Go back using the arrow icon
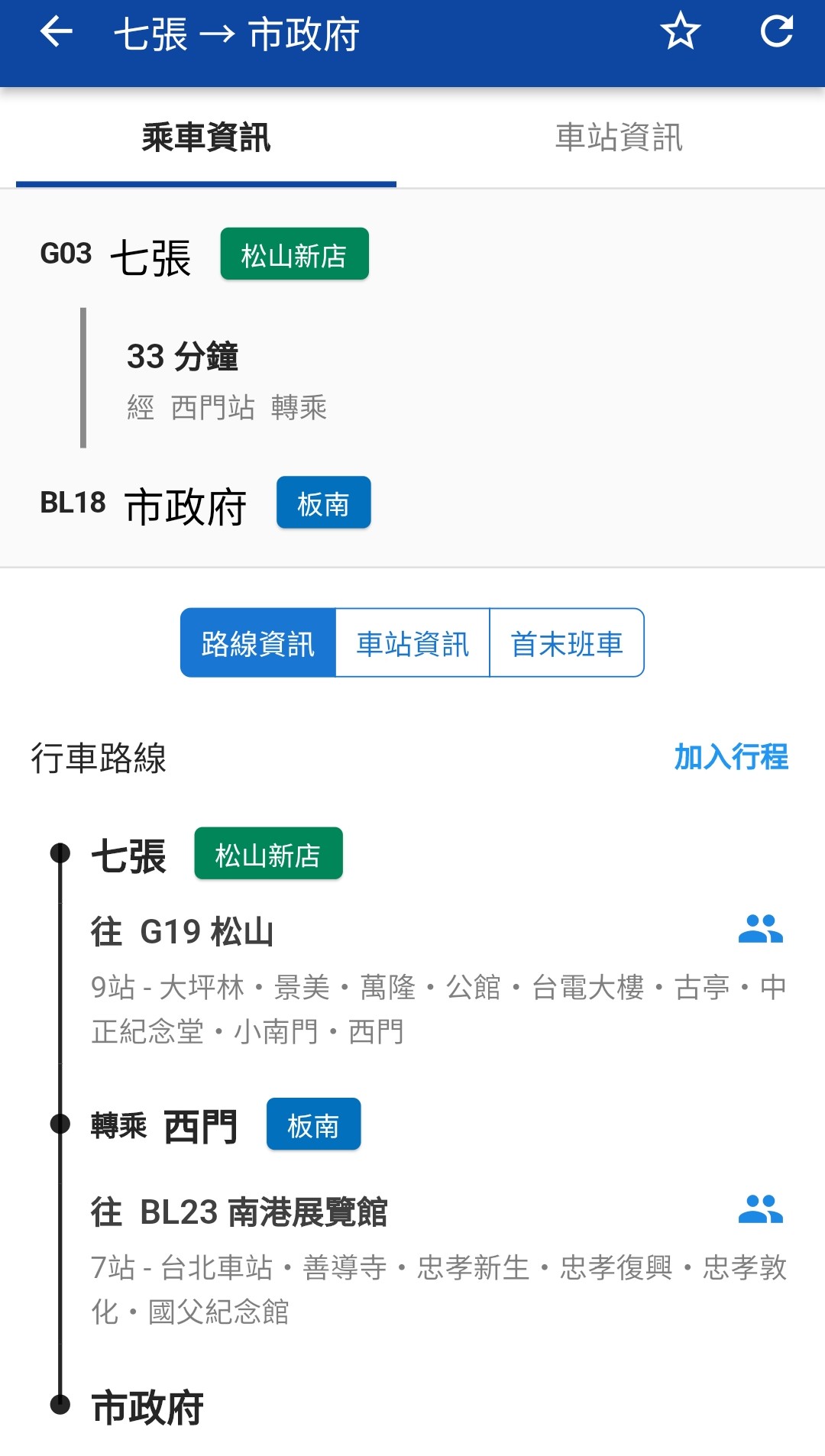 tap(56, 32)
